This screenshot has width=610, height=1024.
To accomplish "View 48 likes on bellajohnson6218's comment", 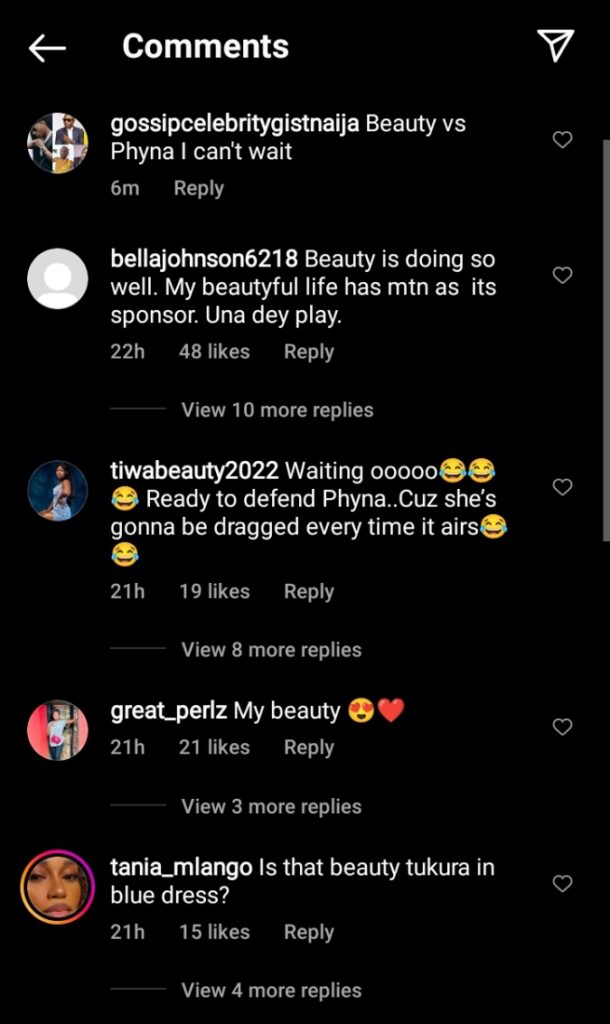I will (214, 352).
